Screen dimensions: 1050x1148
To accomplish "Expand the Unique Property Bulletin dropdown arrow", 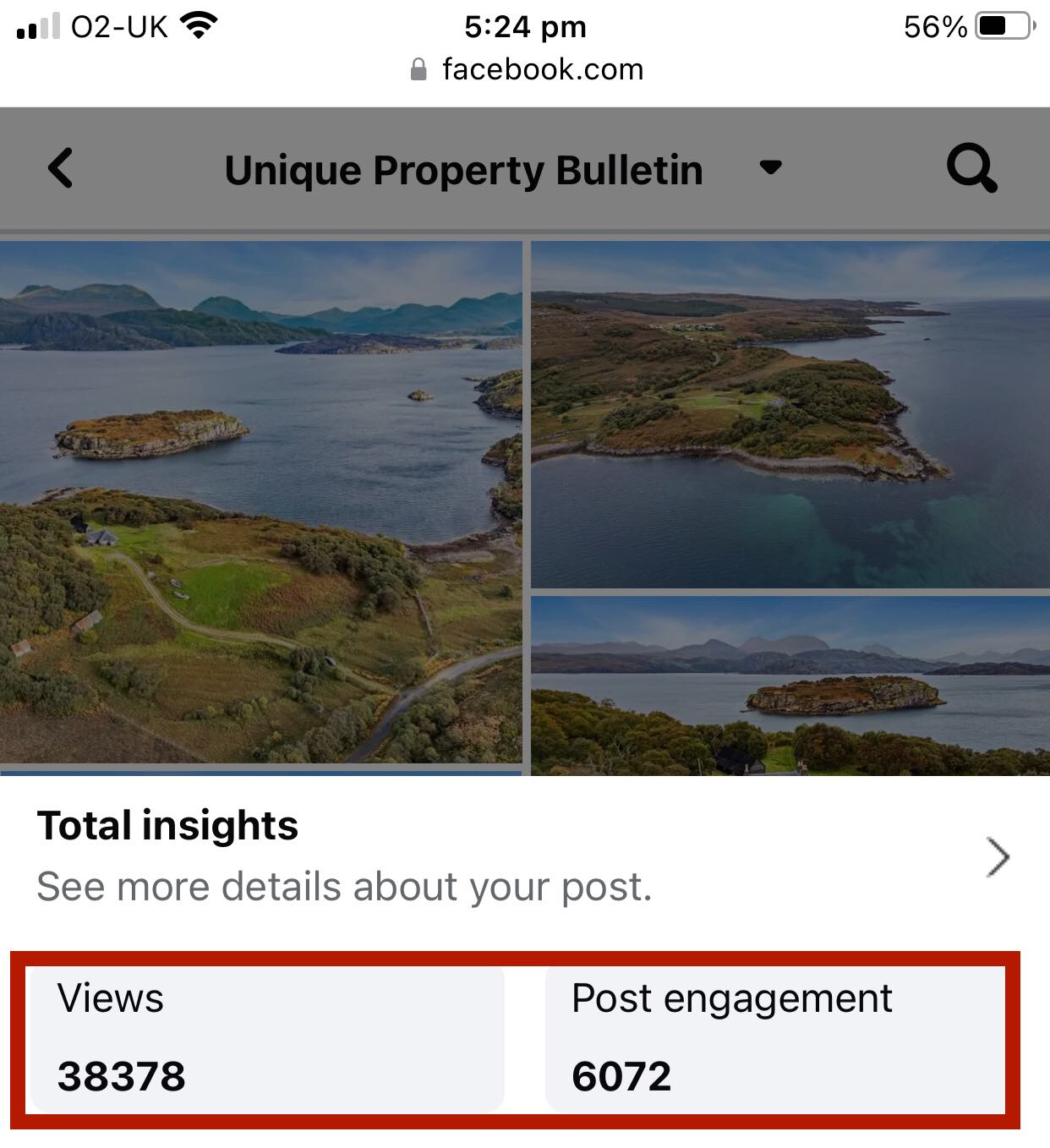I will tap(770, 167).
